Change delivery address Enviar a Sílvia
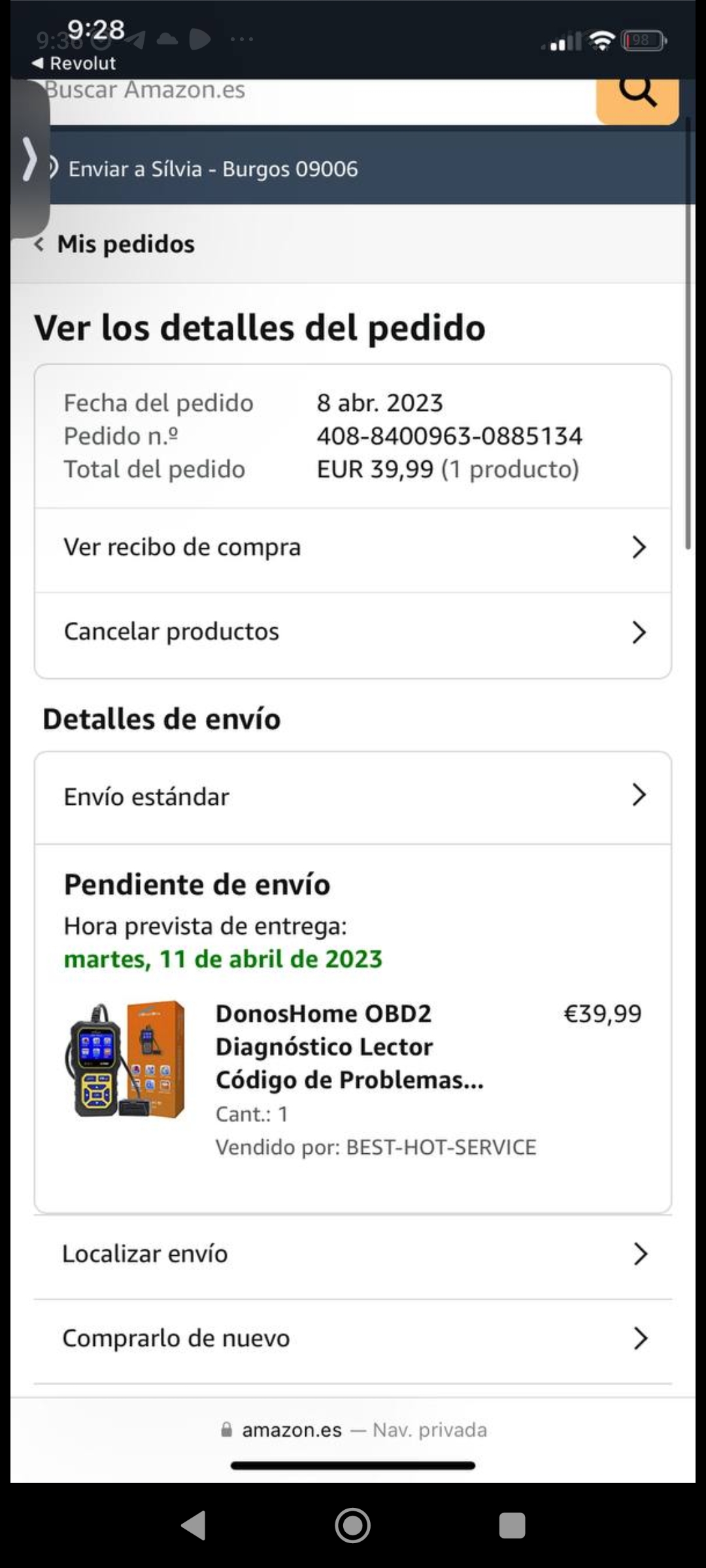Screen dimensions: 706x1568 tap(213, 169)
